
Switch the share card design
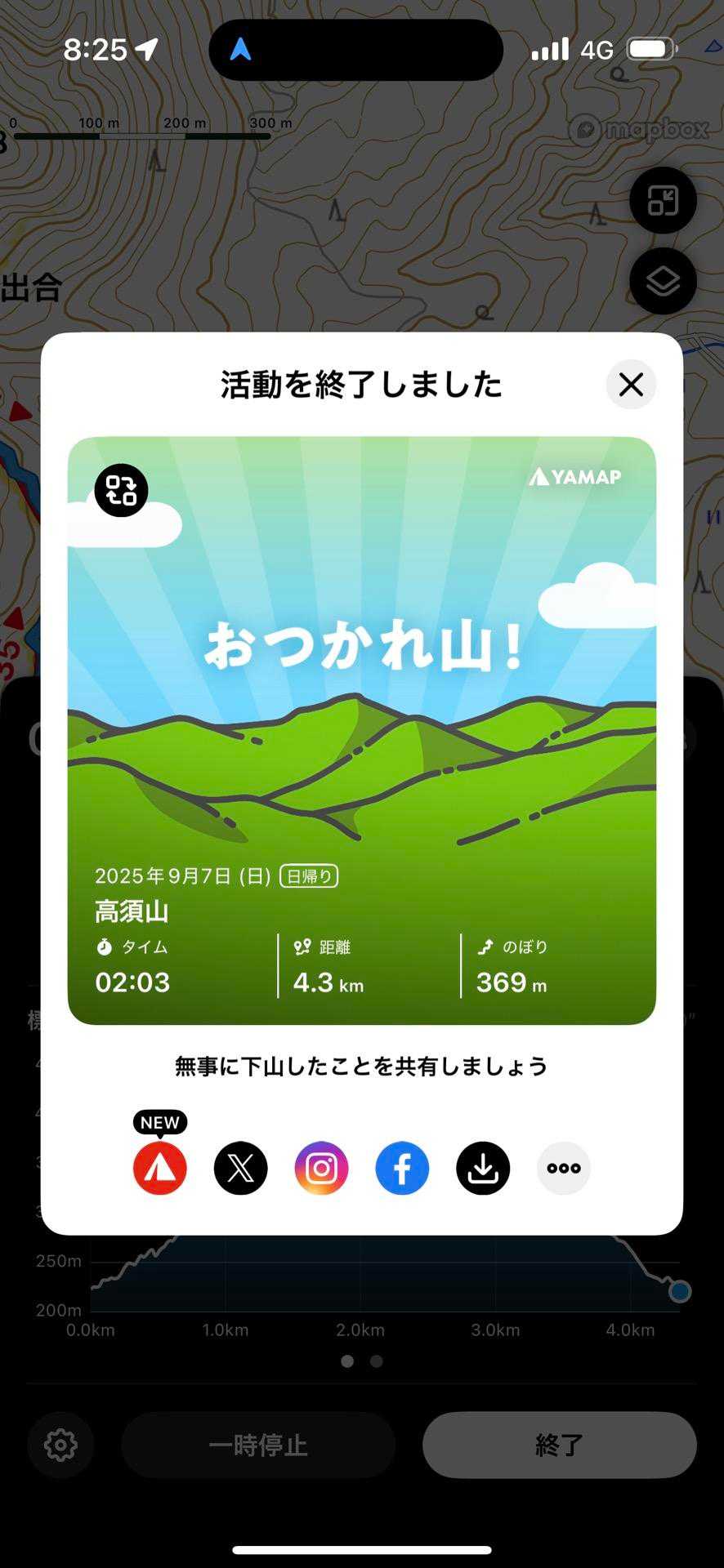click(x=121, y=490)
